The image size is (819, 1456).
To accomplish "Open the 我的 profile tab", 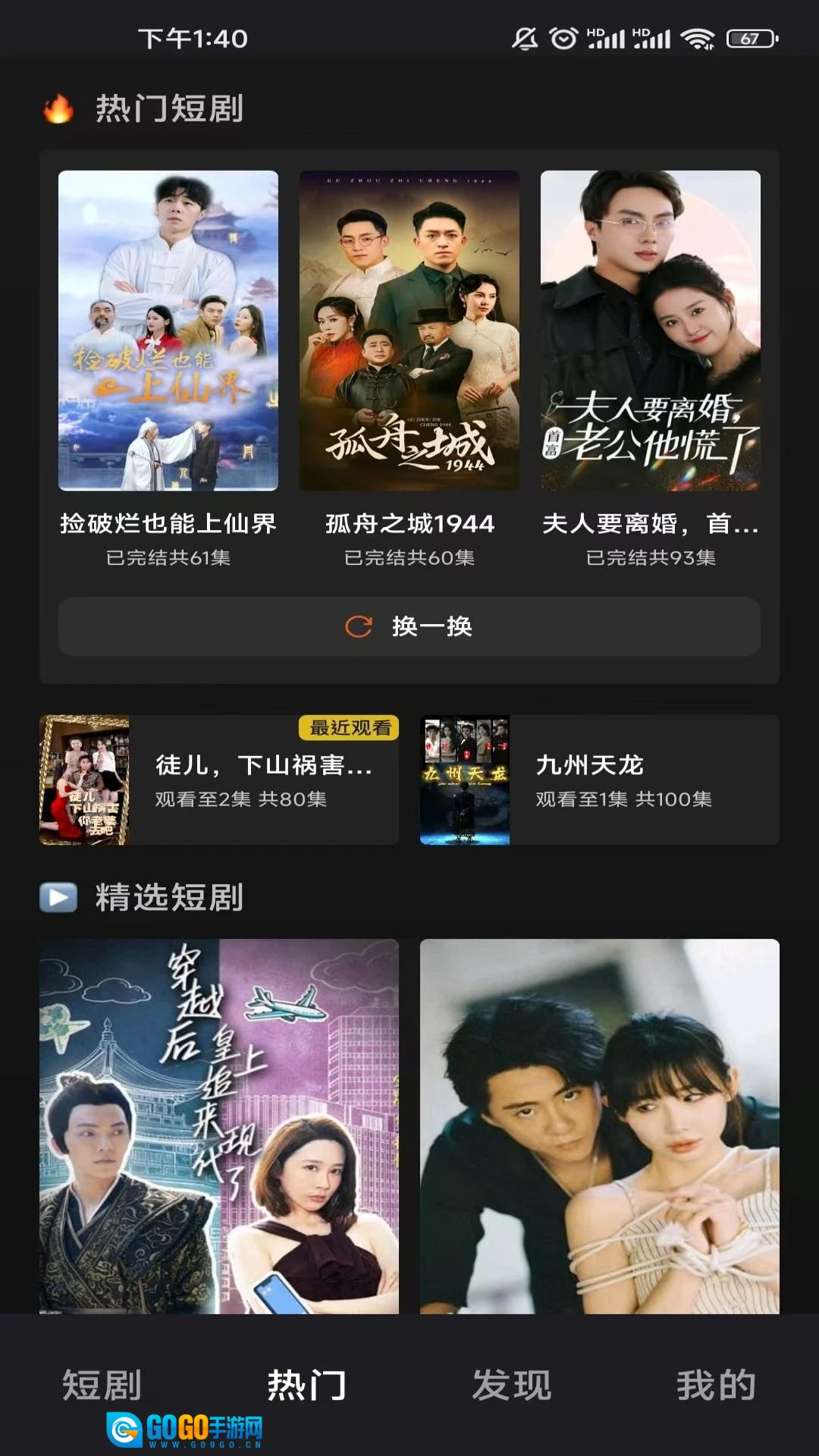I will [716, 1385].
